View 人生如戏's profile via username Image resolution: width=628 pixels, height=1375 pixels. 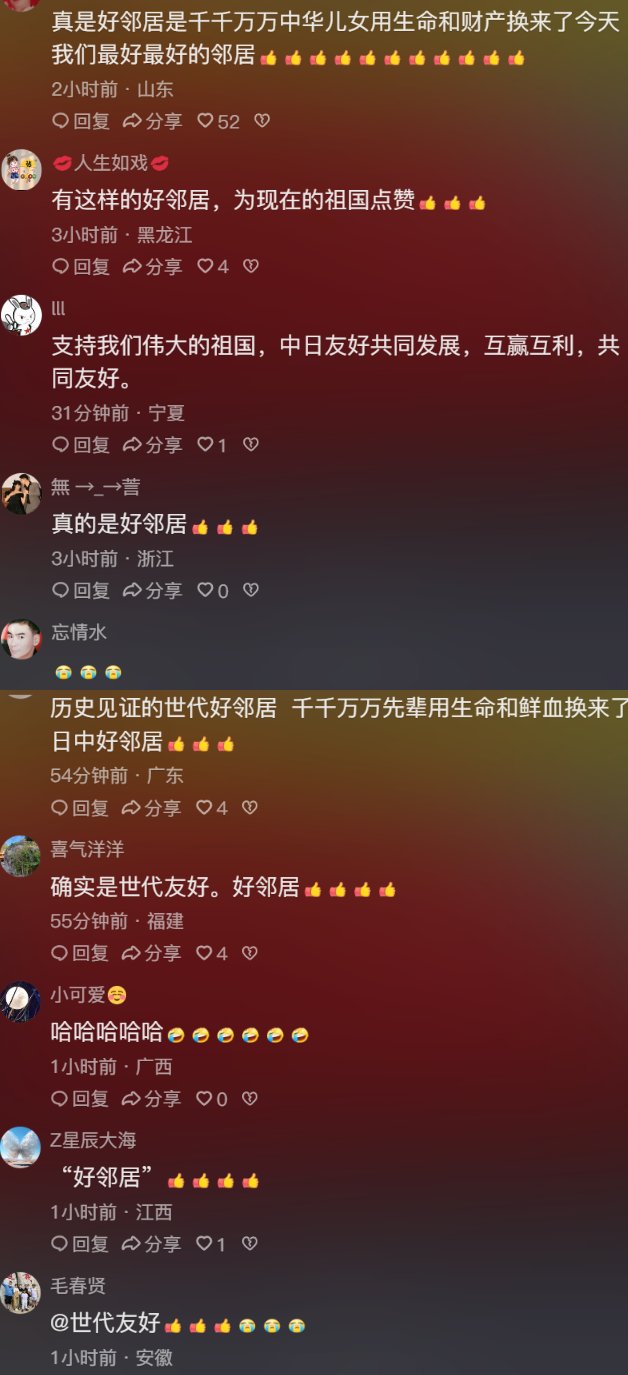[110, 163]
